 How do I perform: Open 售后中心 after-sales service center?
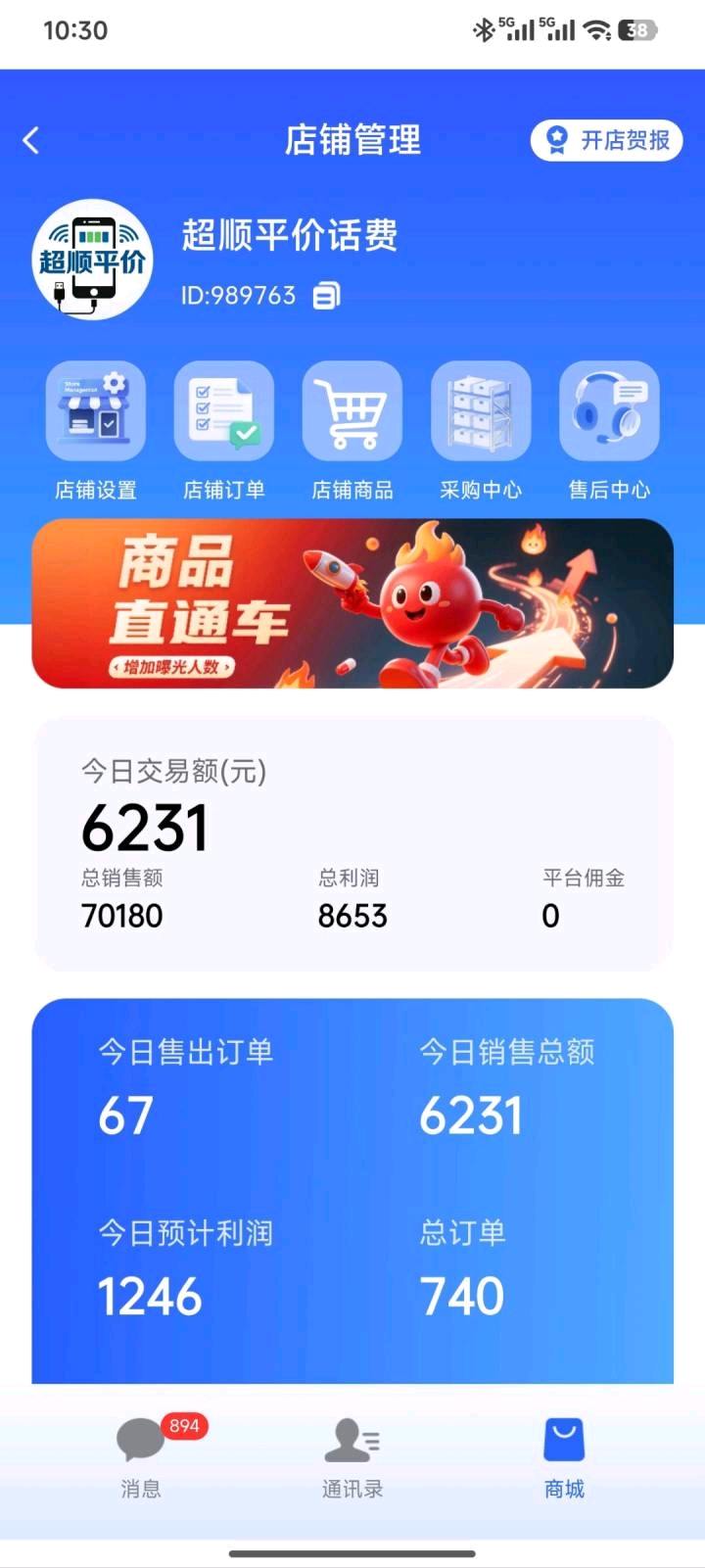609,410
